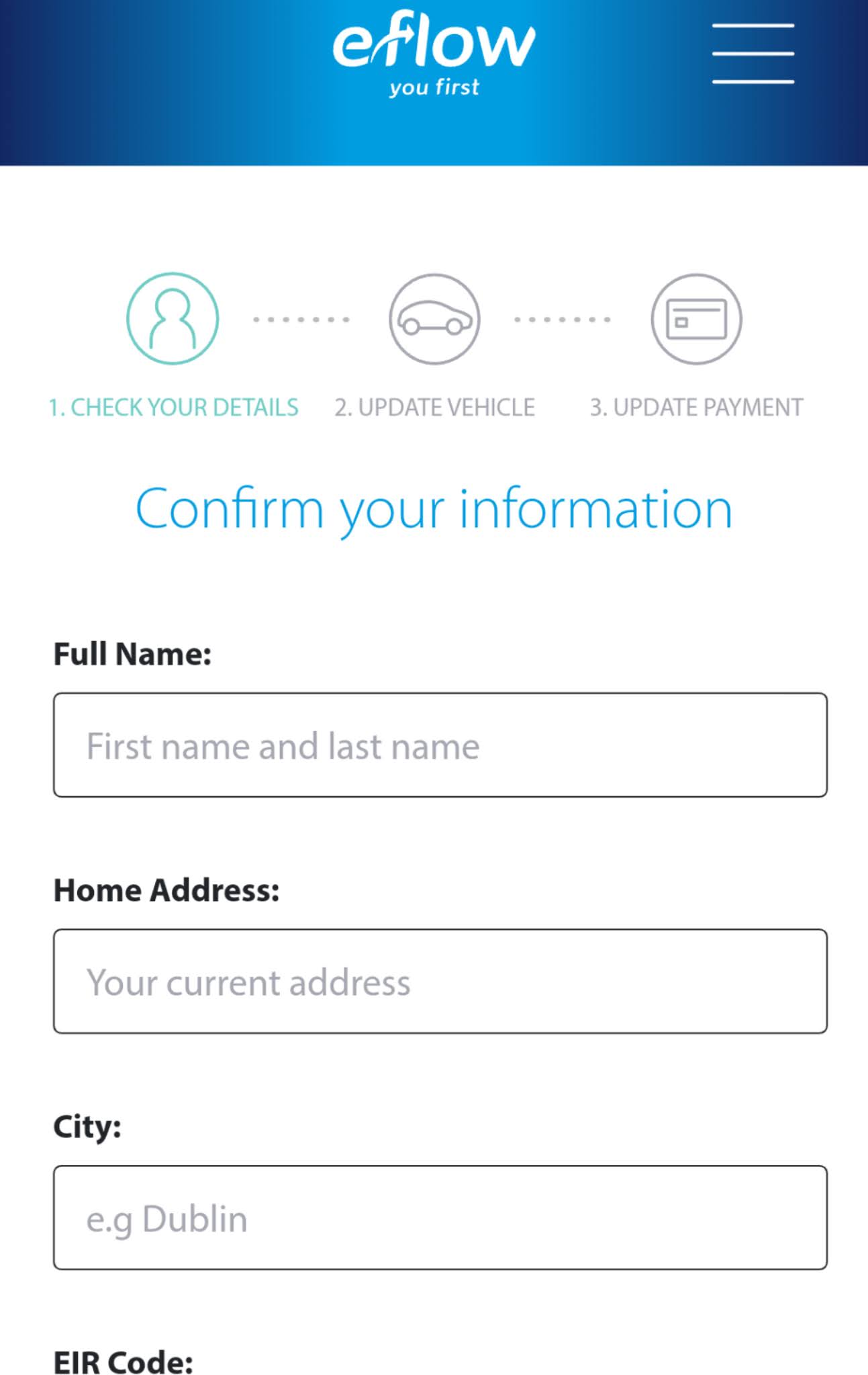The width and height of the screenshot is (868, 1375).
Task: Click the 'you first' tagline under the logo
Action: click(434, 86)
